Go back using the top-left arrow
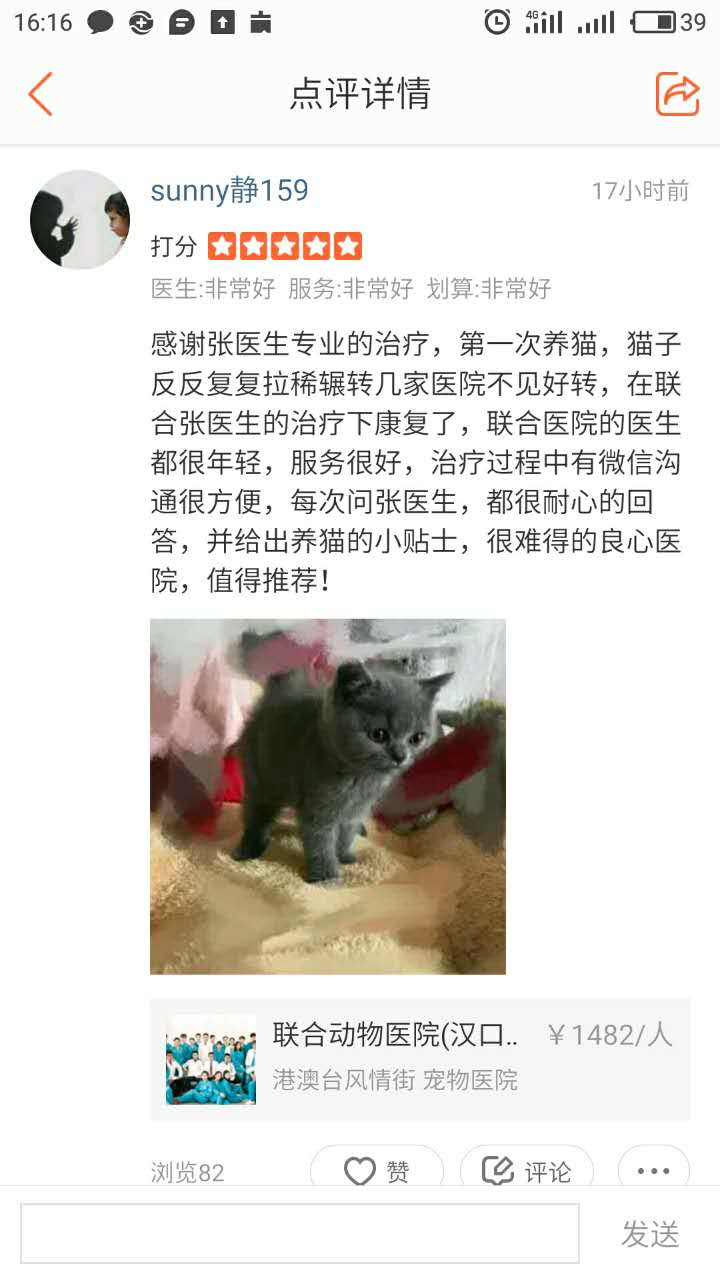This screenshot has height=1280, width=720. tap(40, 94)
